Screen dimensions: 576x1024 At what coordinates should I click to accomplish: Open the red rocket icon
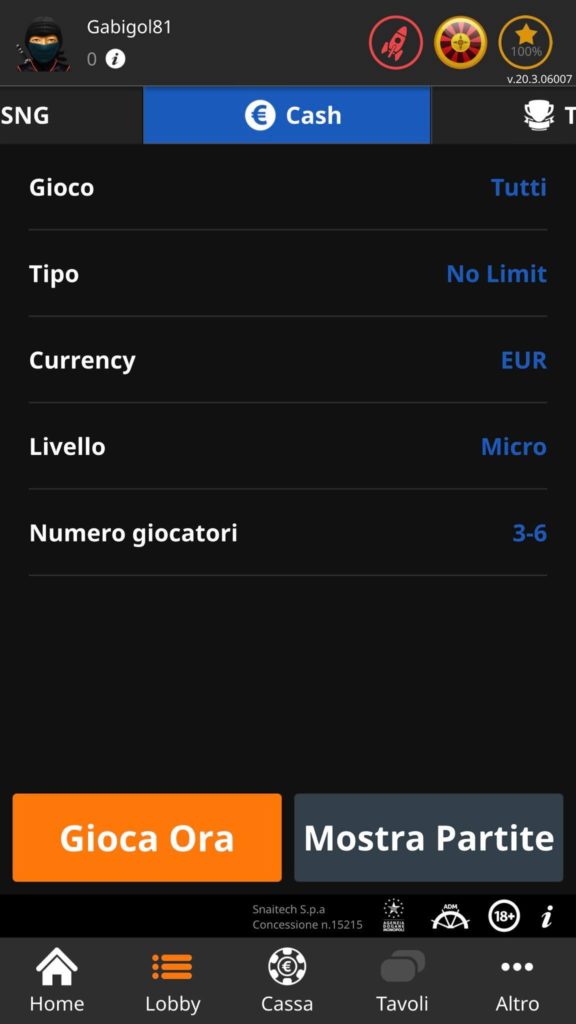pyautogui.click(x=396, y=43)
